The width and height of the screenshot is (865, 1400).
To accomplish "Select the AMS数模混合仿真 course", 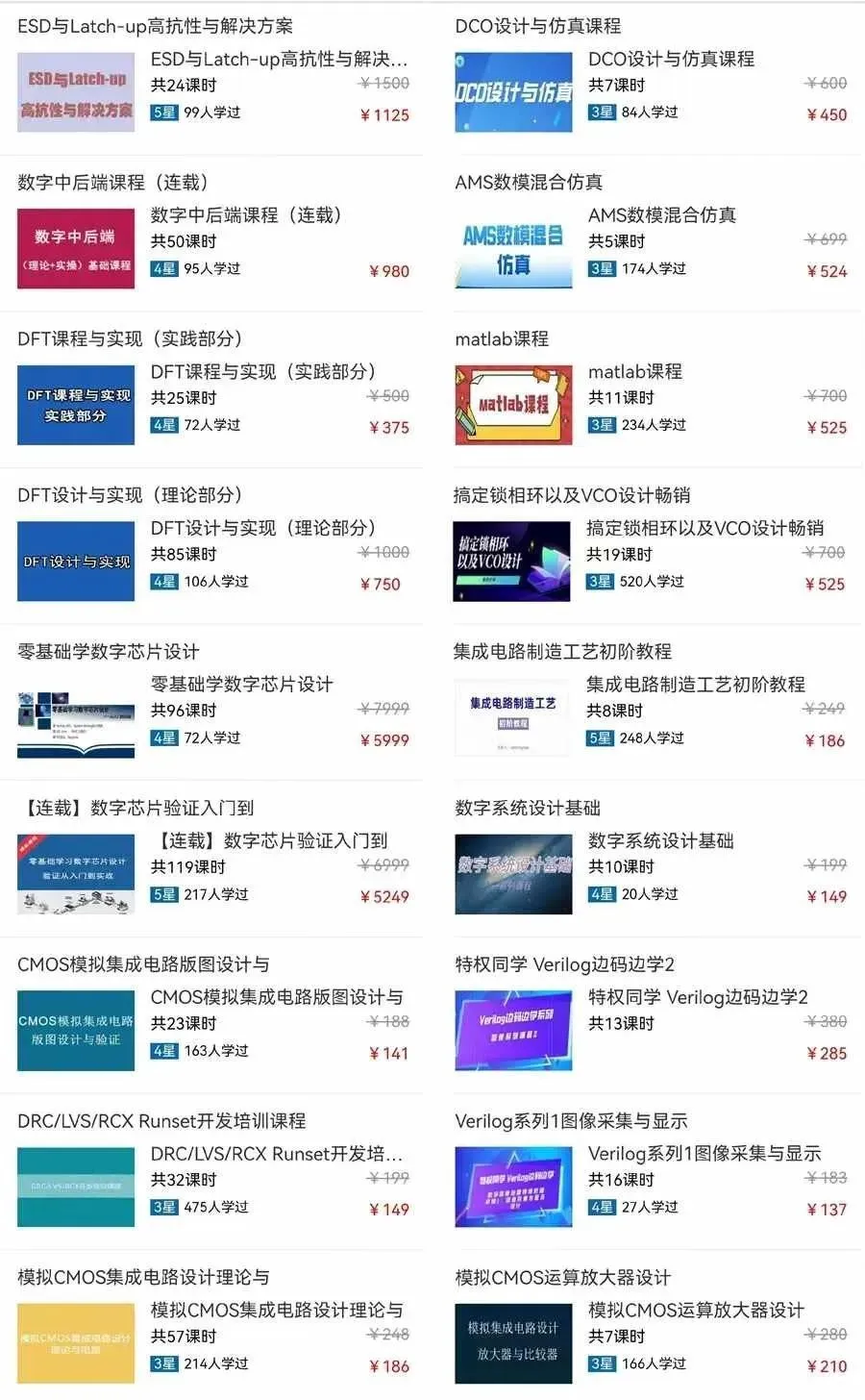I will (661, 215).
